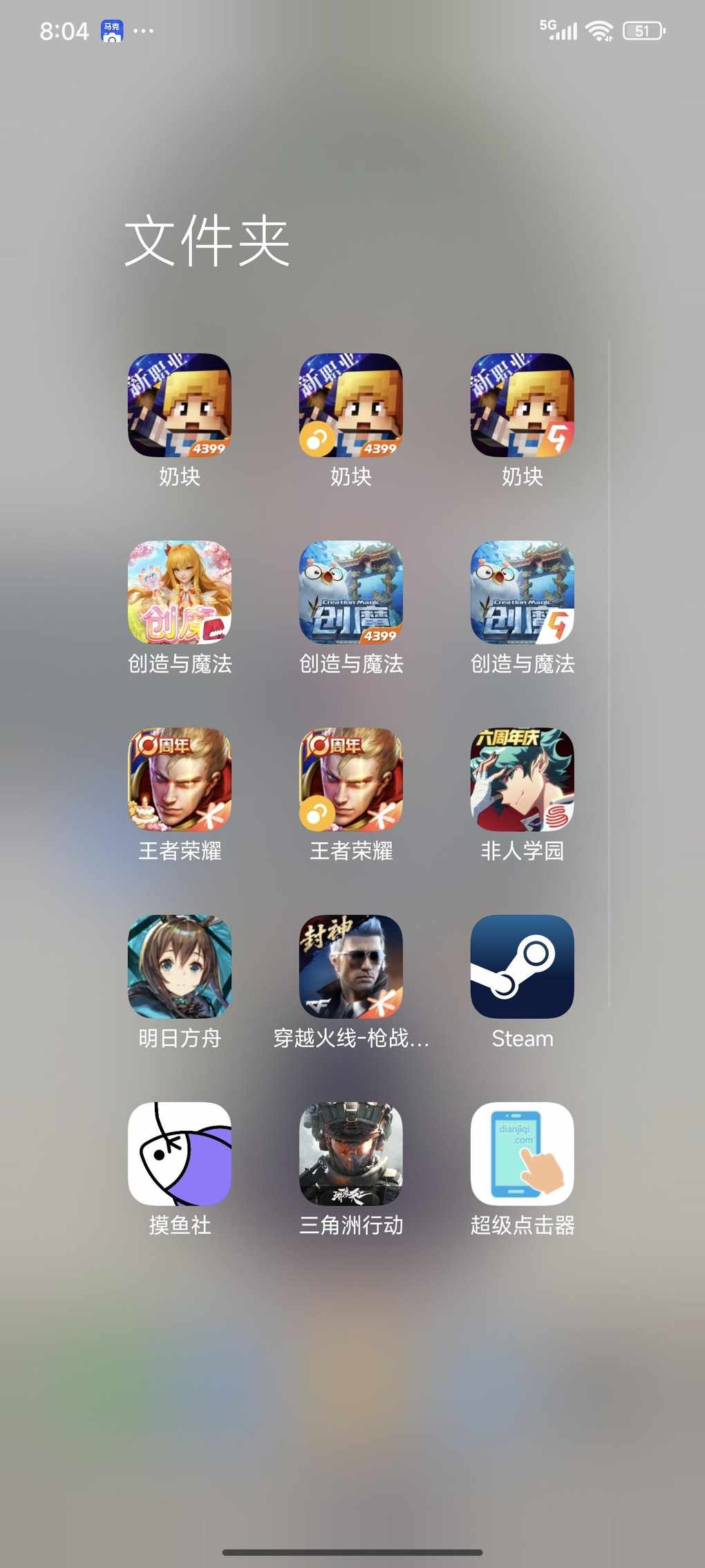Open the 4399 奶块 without the clone badge
The width and height of the screenshot is (705, 1568).
point(180,405)
